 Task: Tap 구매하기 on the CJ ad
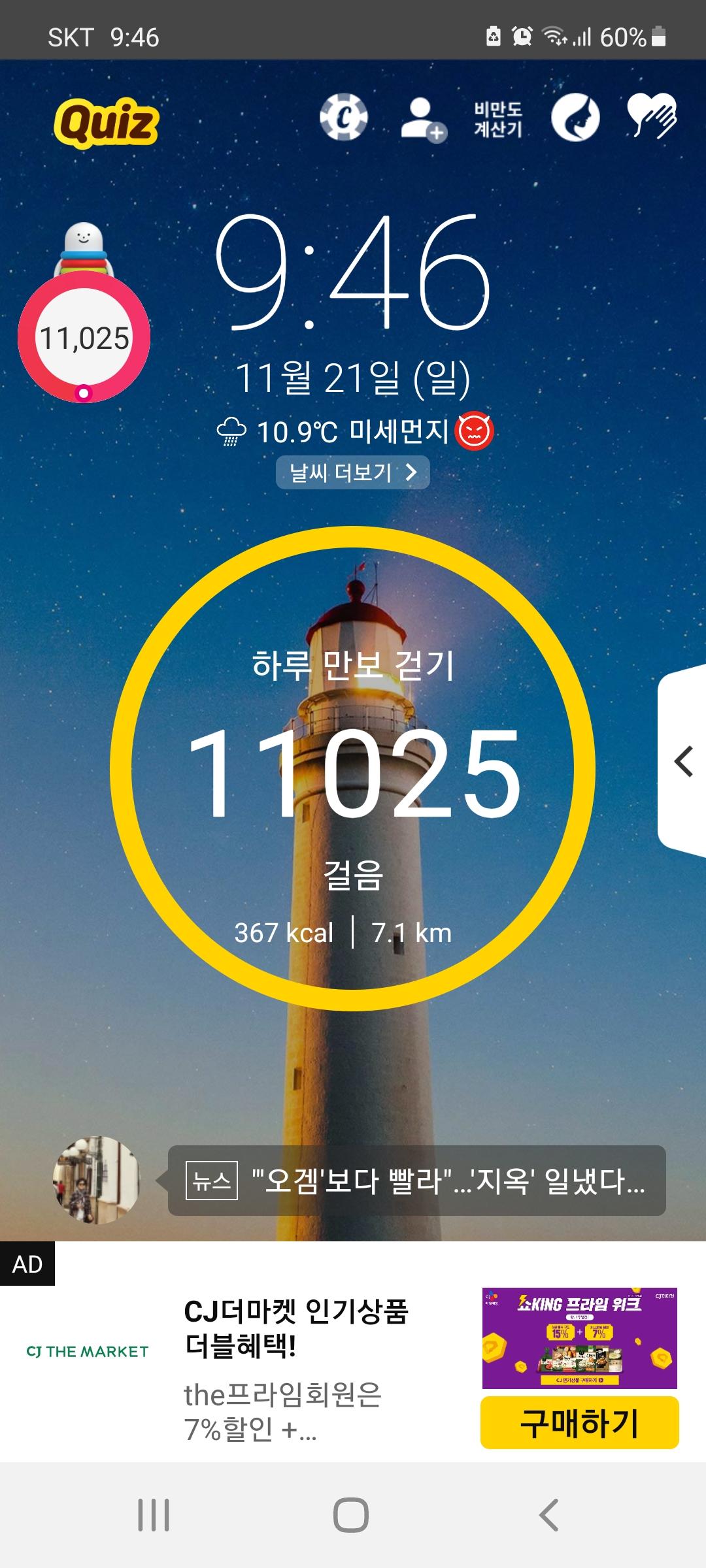579,1422
